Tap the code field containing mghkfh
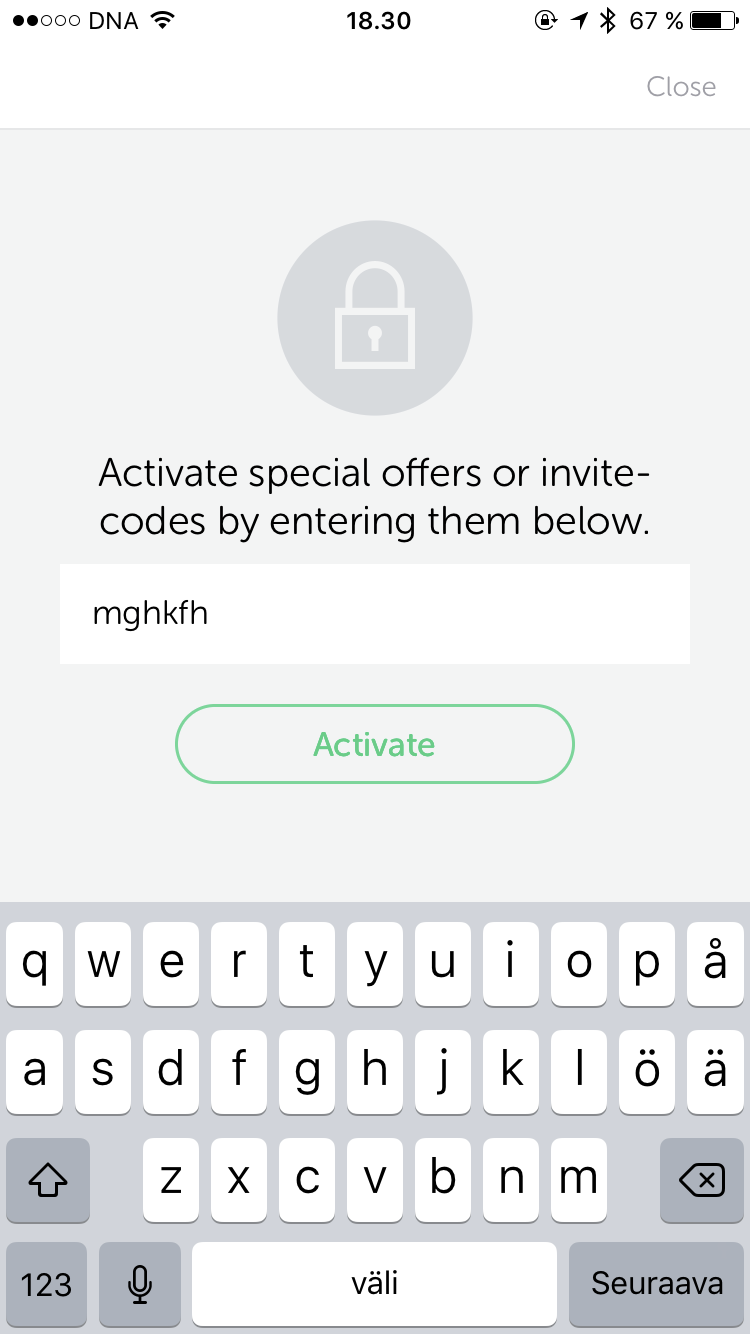This screenshot has height=1334, width=750. [375, 613]
